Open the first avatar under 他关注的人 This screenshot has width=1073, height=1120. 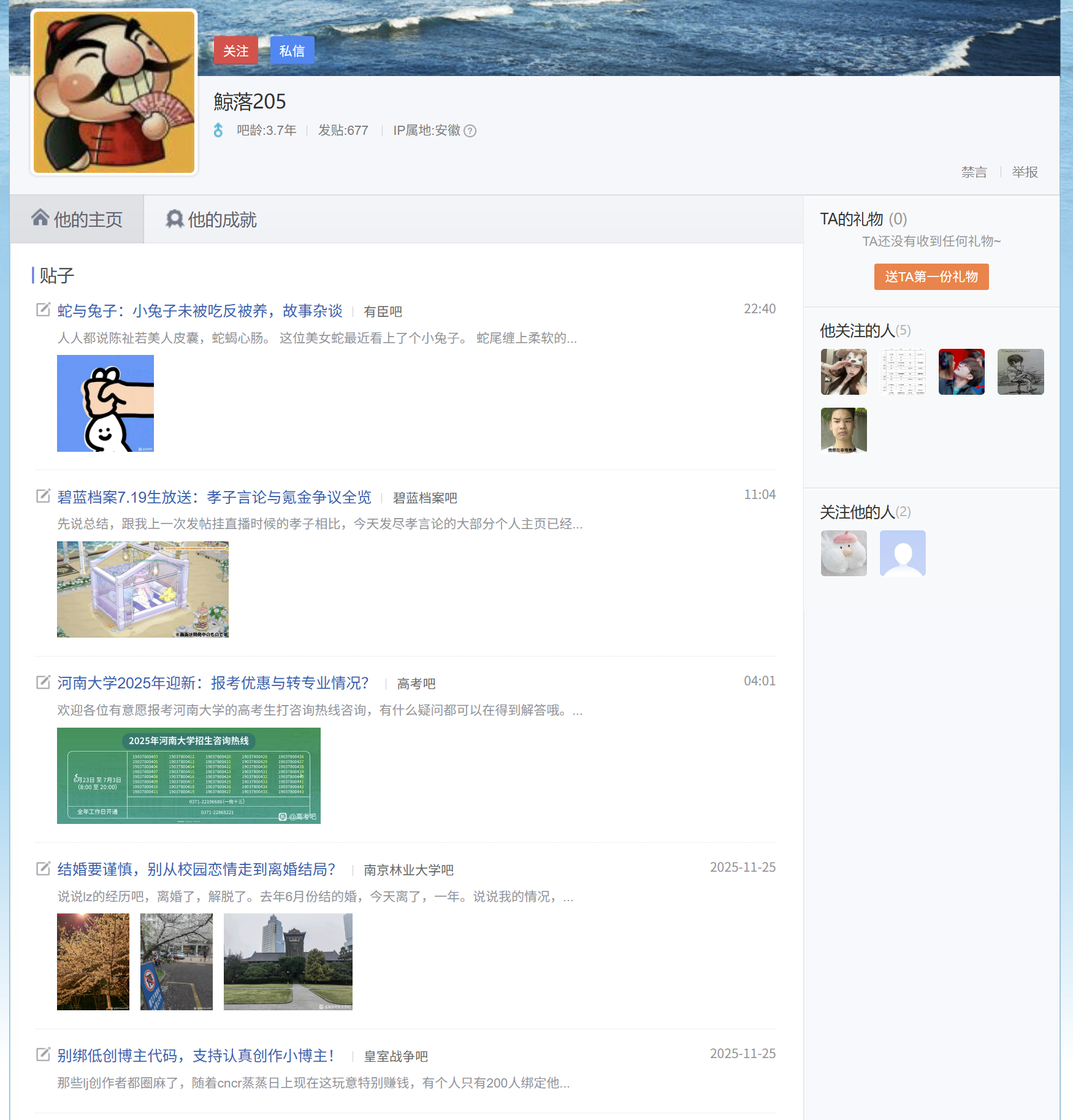pyautogui.click(x=844, y=372)
